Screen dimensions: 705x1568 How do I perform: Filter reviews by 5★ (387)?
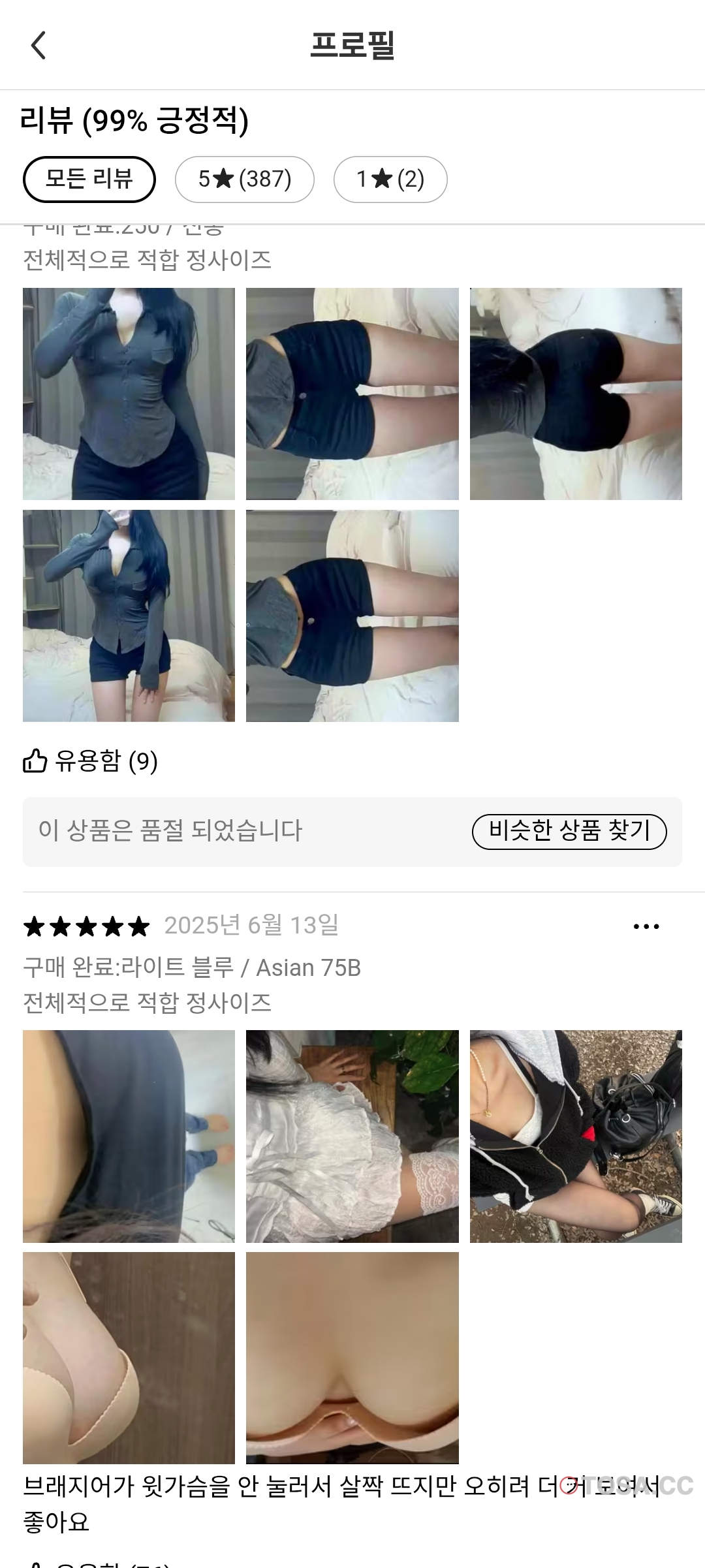244,179
